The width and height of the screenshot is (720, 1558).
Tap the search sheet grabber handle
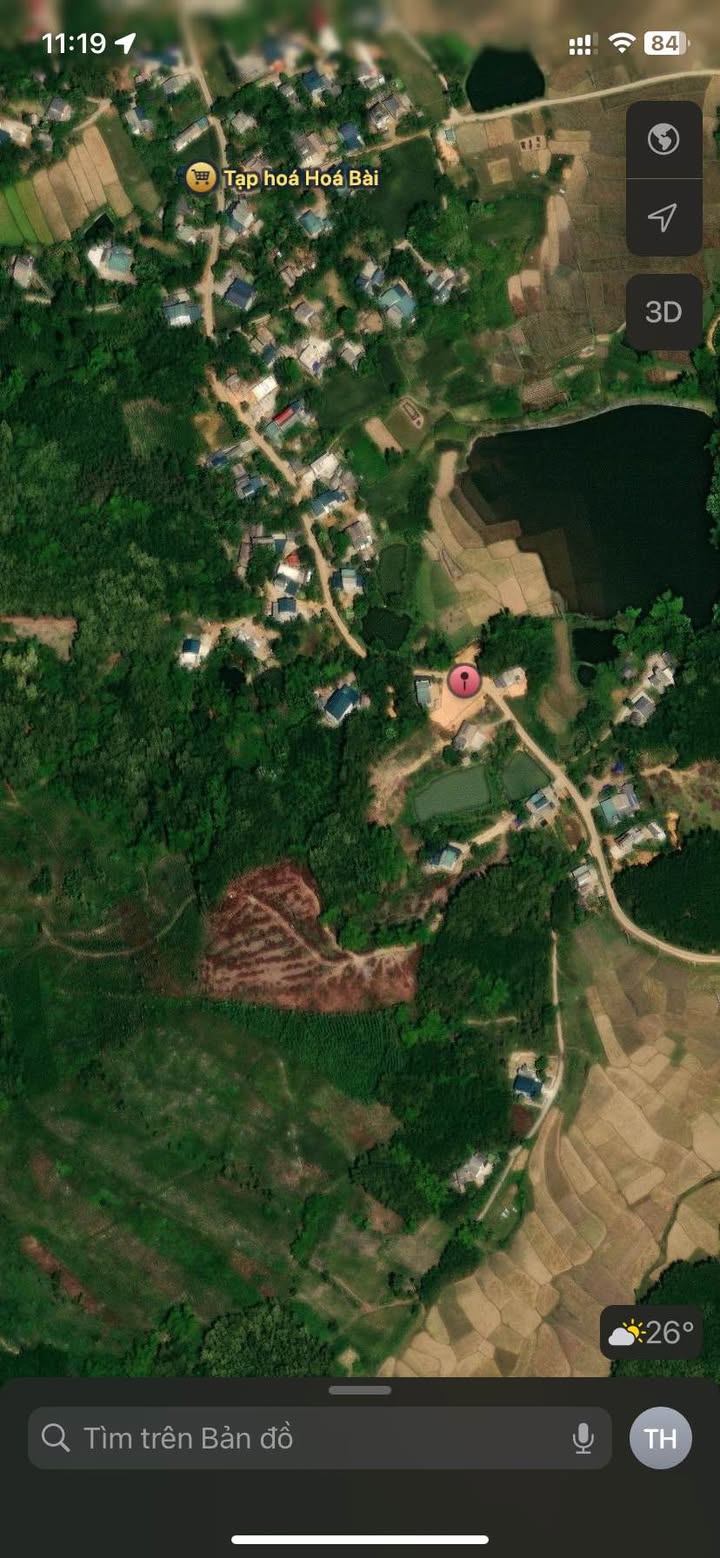tap(360, 1390)
